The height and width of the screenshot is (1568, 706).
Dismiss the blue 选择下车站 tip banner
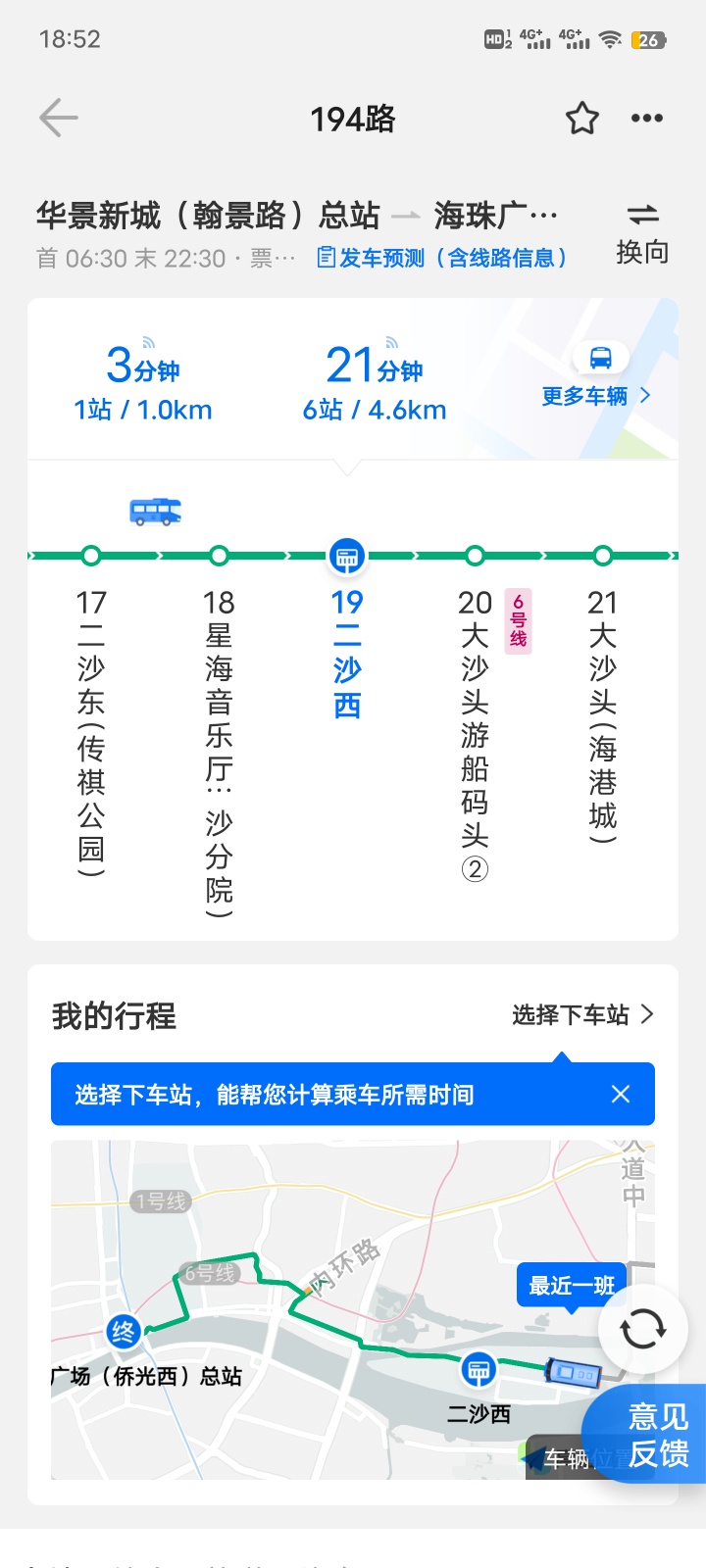click(621, 1094)
